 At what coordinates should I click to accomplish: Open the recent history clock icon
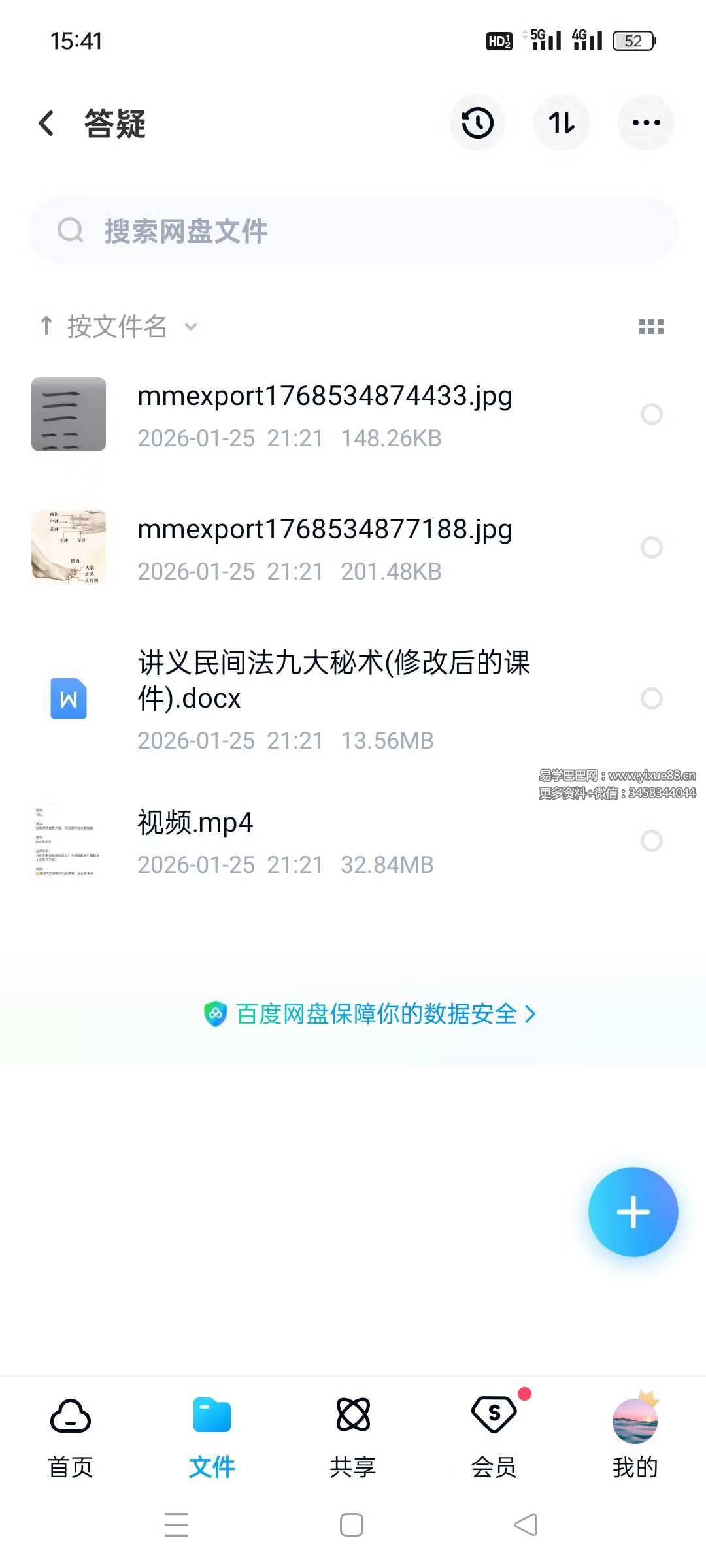tap(477, 123)
